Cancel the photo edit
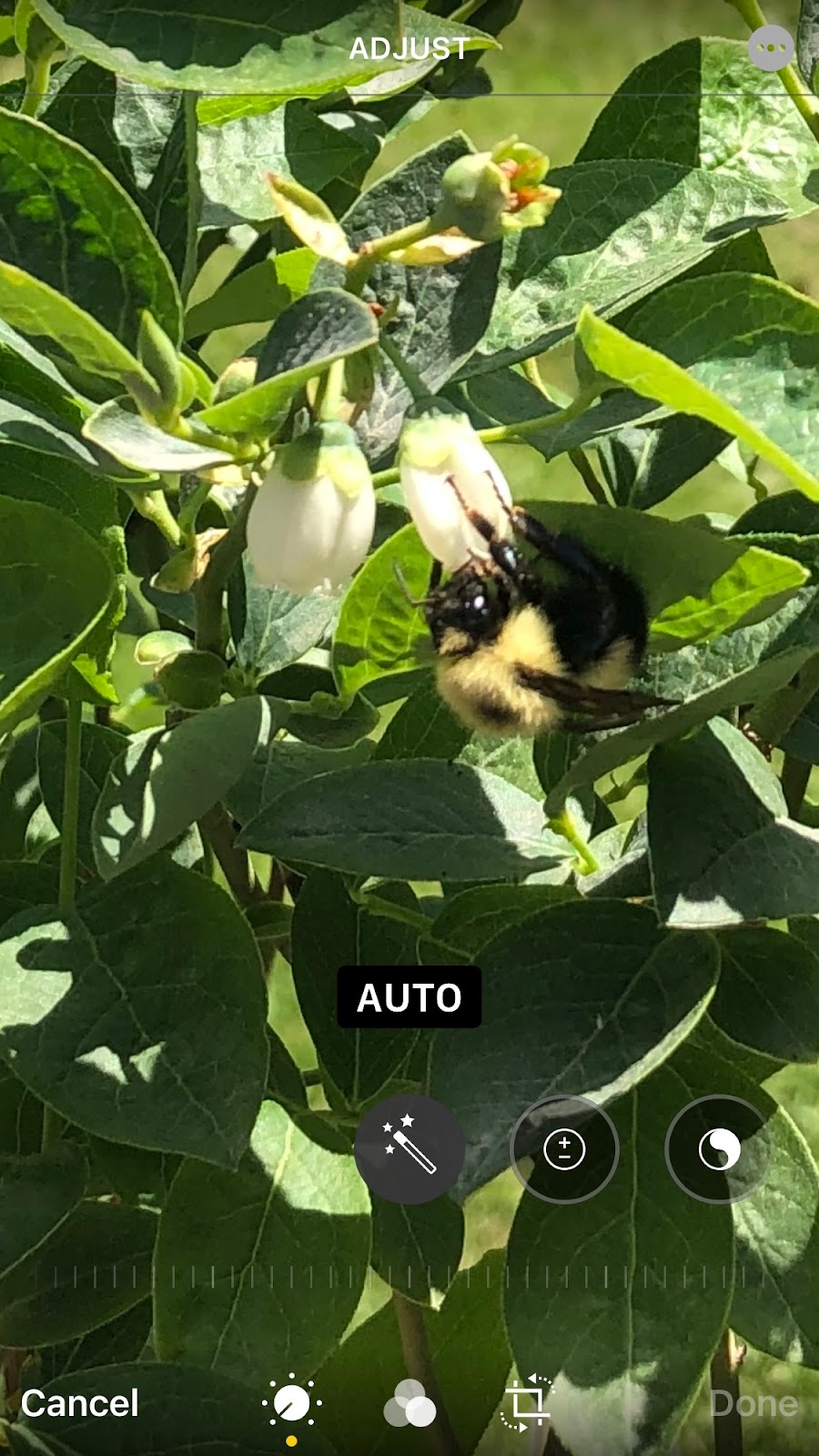The height and width of the screenshot is (1456, 819). (x=80, y=1403)
